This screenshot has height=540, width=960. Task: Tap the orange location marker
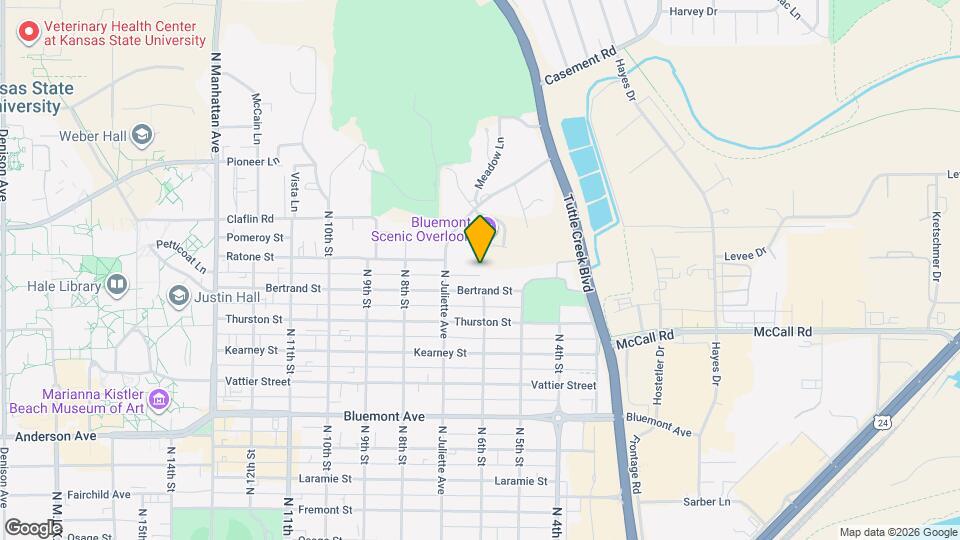(x=480, y=238)
